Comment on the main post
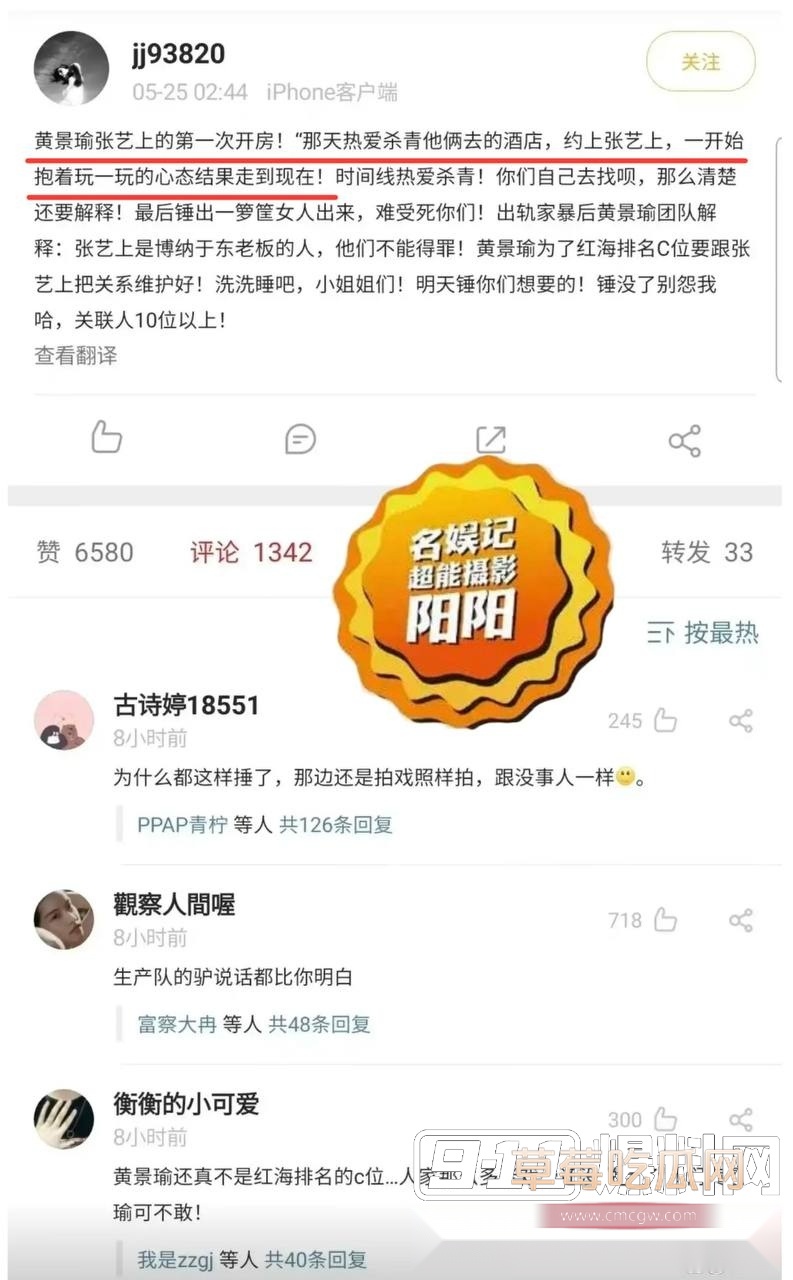The height and width of the screenshot is (1280, 793). 300,439
